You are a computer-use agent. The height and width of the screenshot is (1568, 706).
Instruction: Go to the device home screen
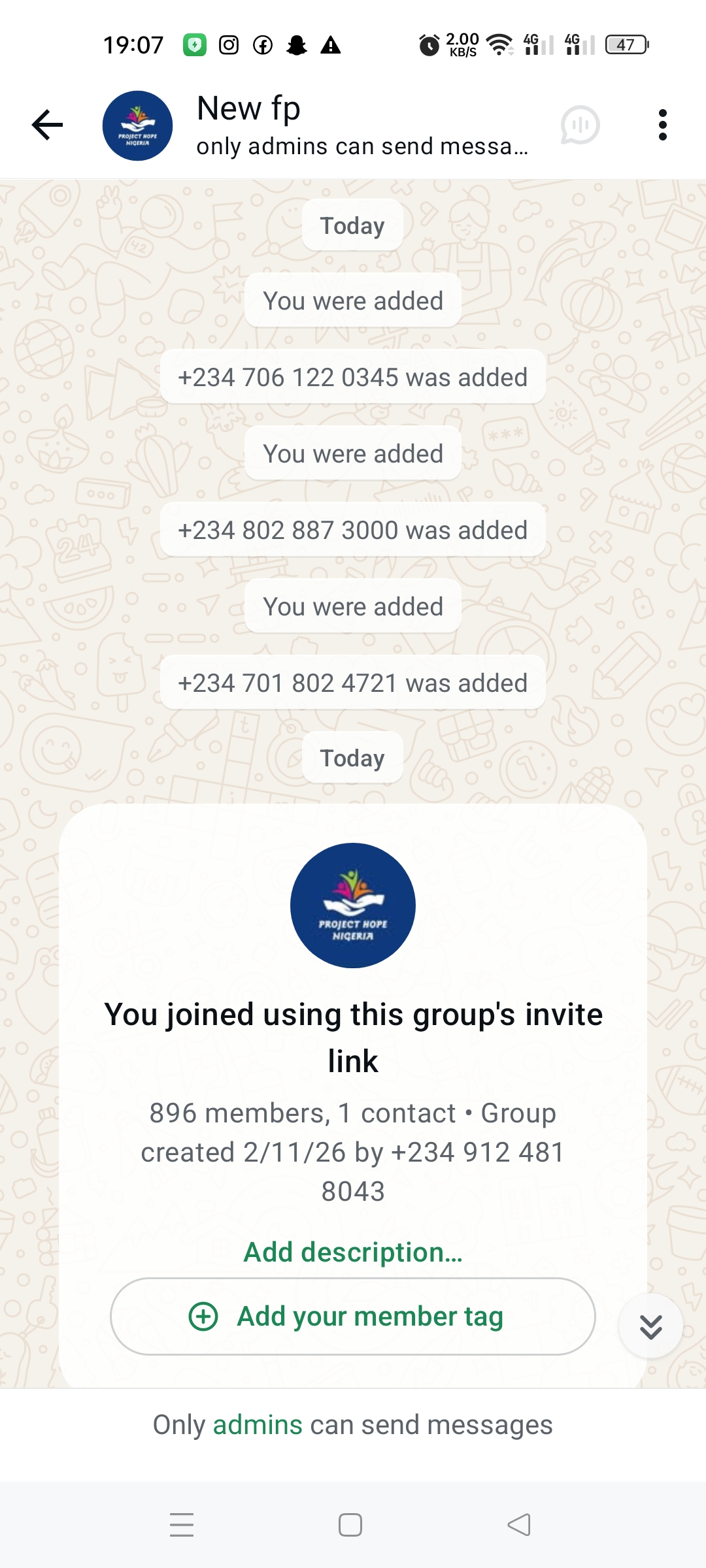(350, 1524)
